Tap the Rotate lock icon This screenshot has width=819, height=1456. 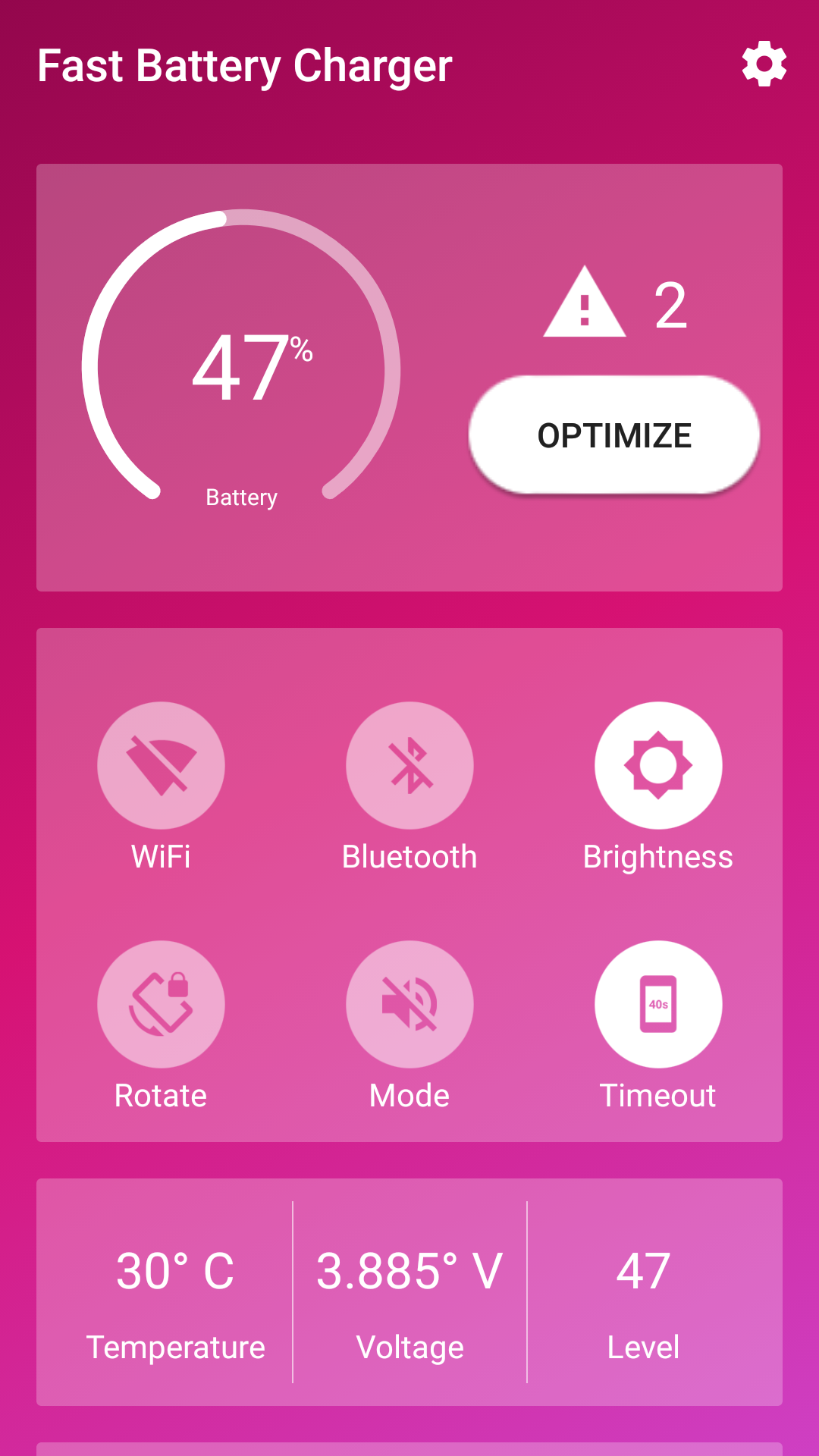pyautogui.click(x=161, y=1003)
